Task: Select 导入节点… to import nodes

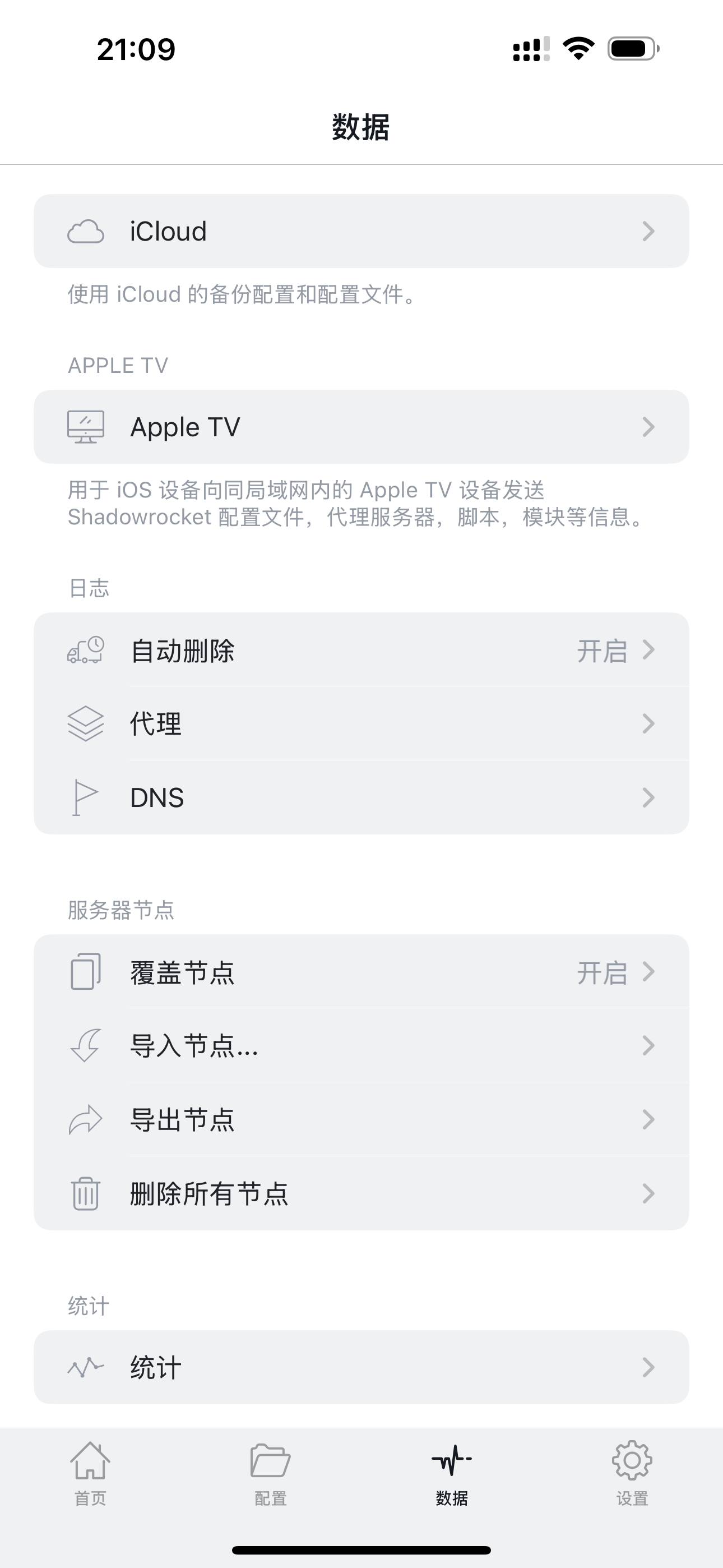Action: (x=361, y=1046)
